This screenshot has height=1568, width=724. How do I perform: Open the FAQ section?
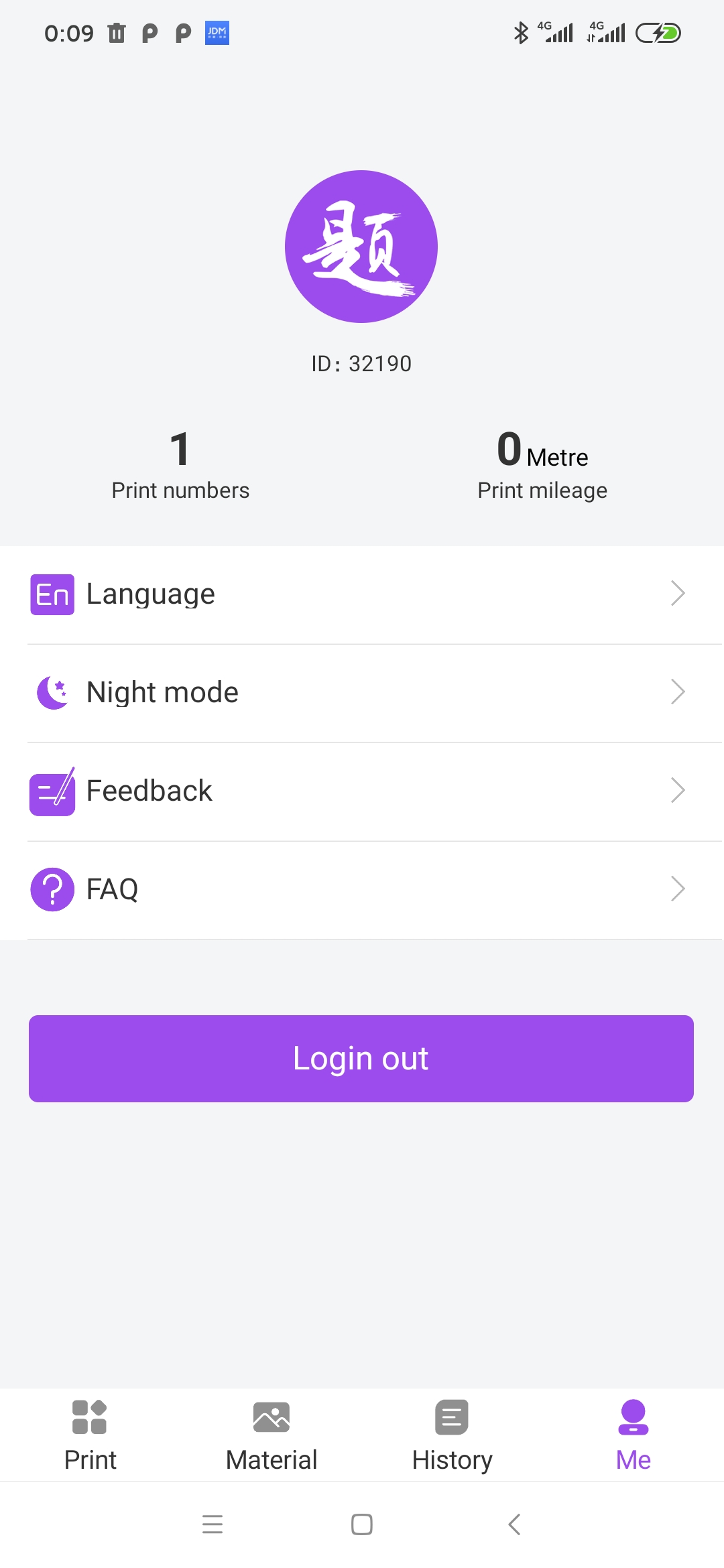362,889
